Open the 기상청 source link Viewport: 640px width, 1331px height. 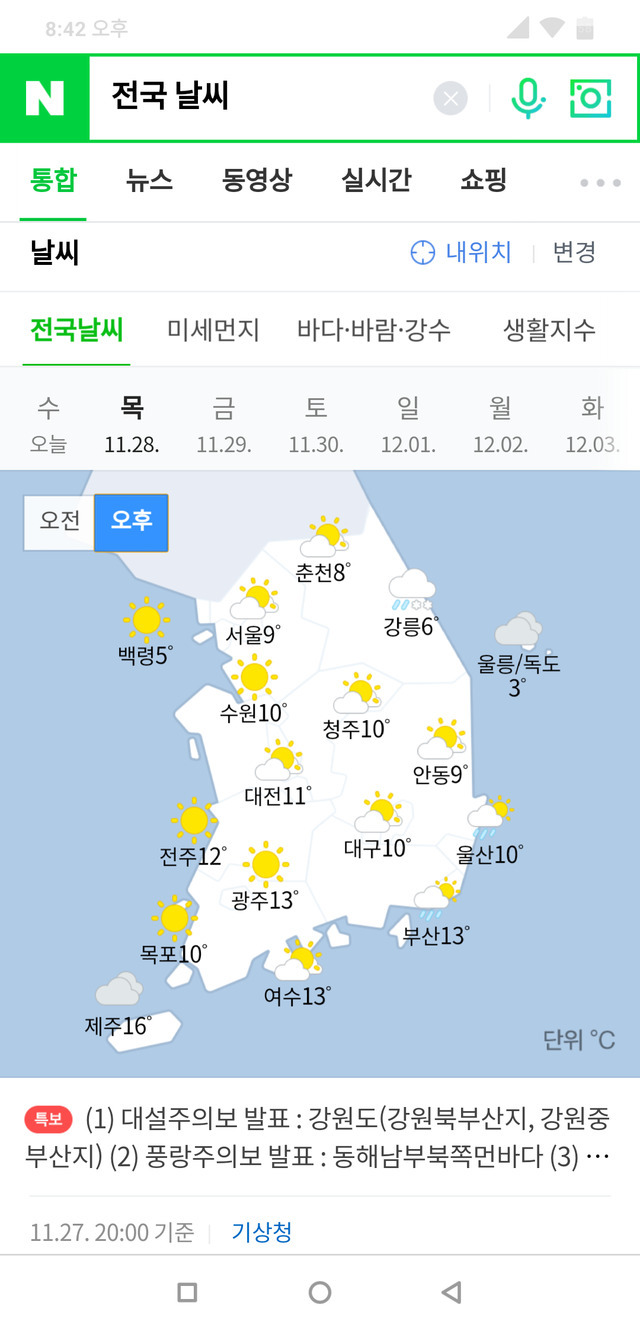[262, 1231]
